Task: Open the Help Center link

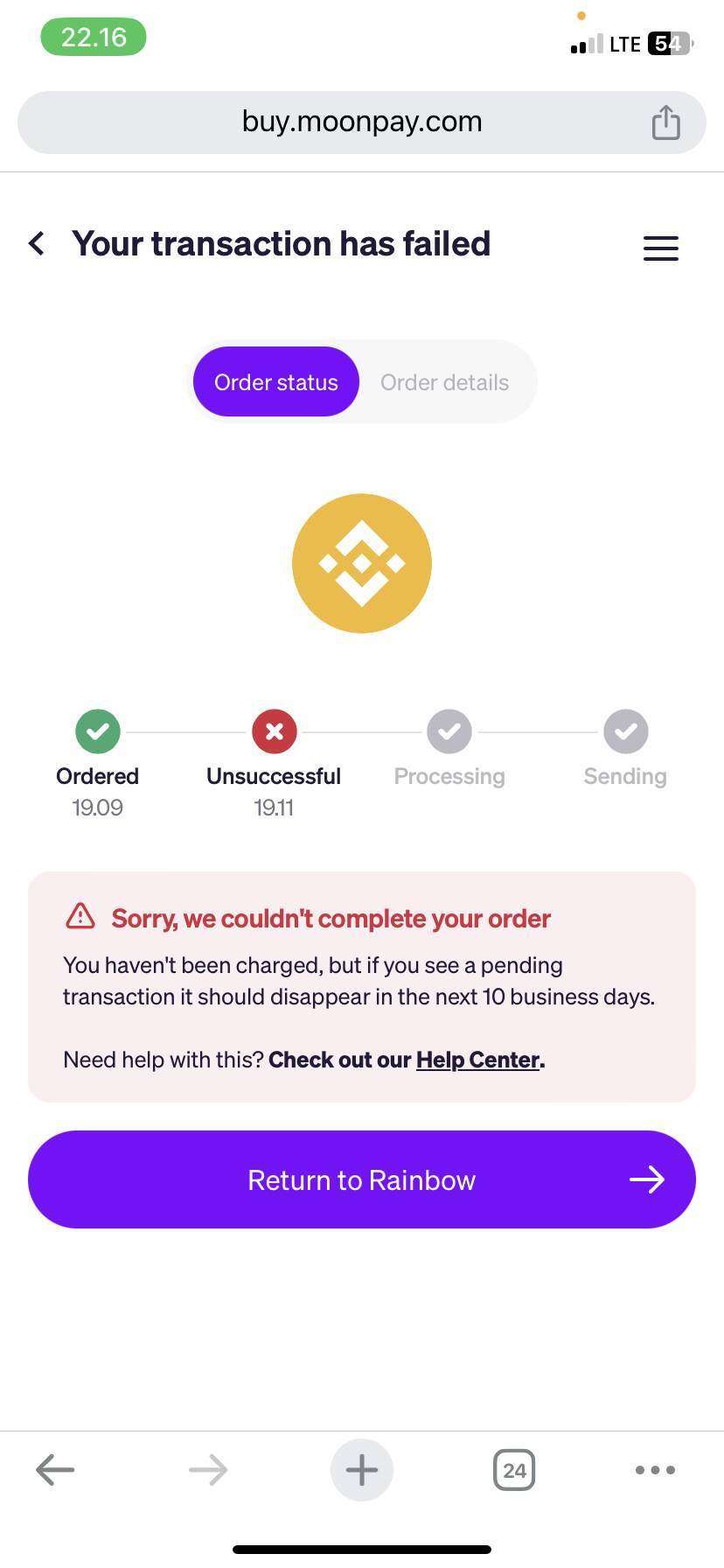Action: coord(477,1060)
